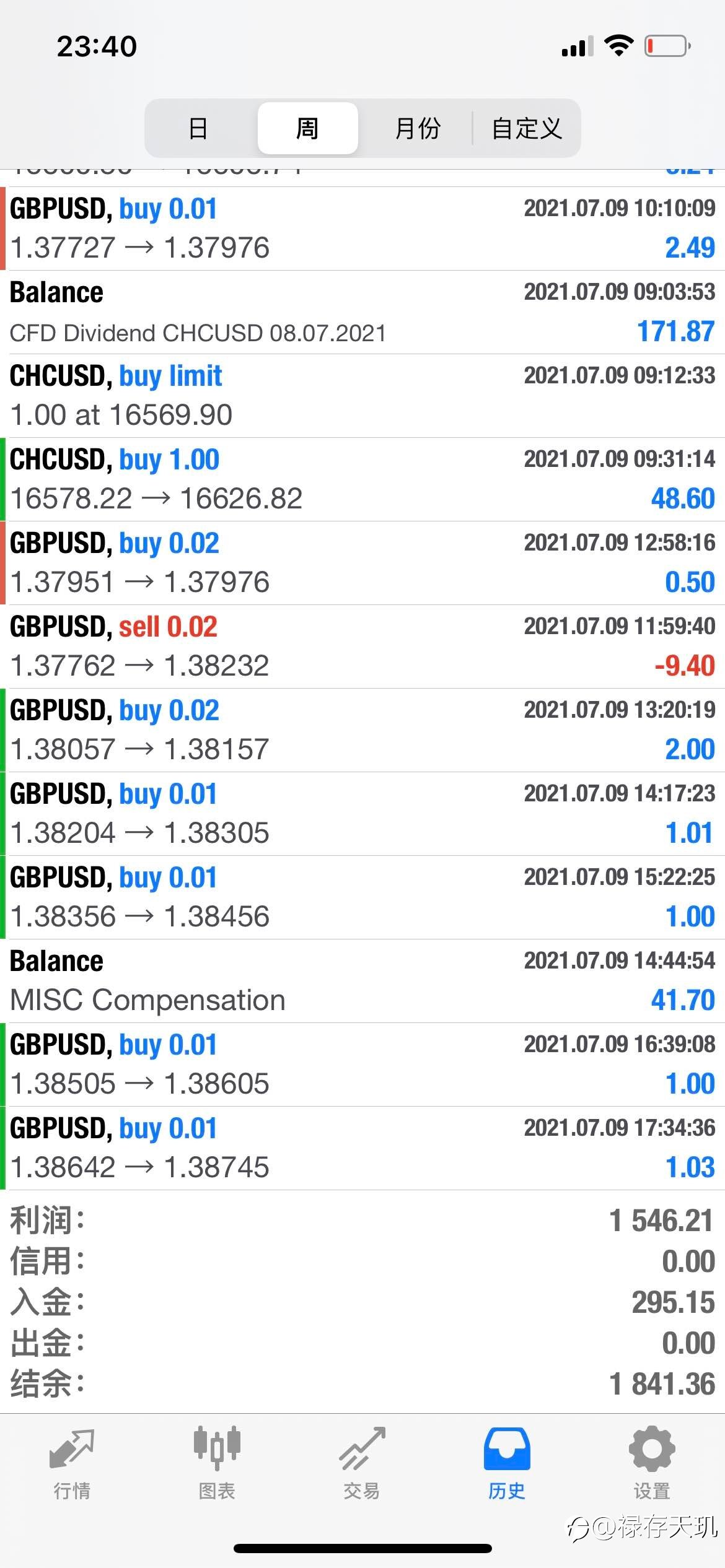
Task: Open the MISC Compensation balance entry
Action: point(362,981)
